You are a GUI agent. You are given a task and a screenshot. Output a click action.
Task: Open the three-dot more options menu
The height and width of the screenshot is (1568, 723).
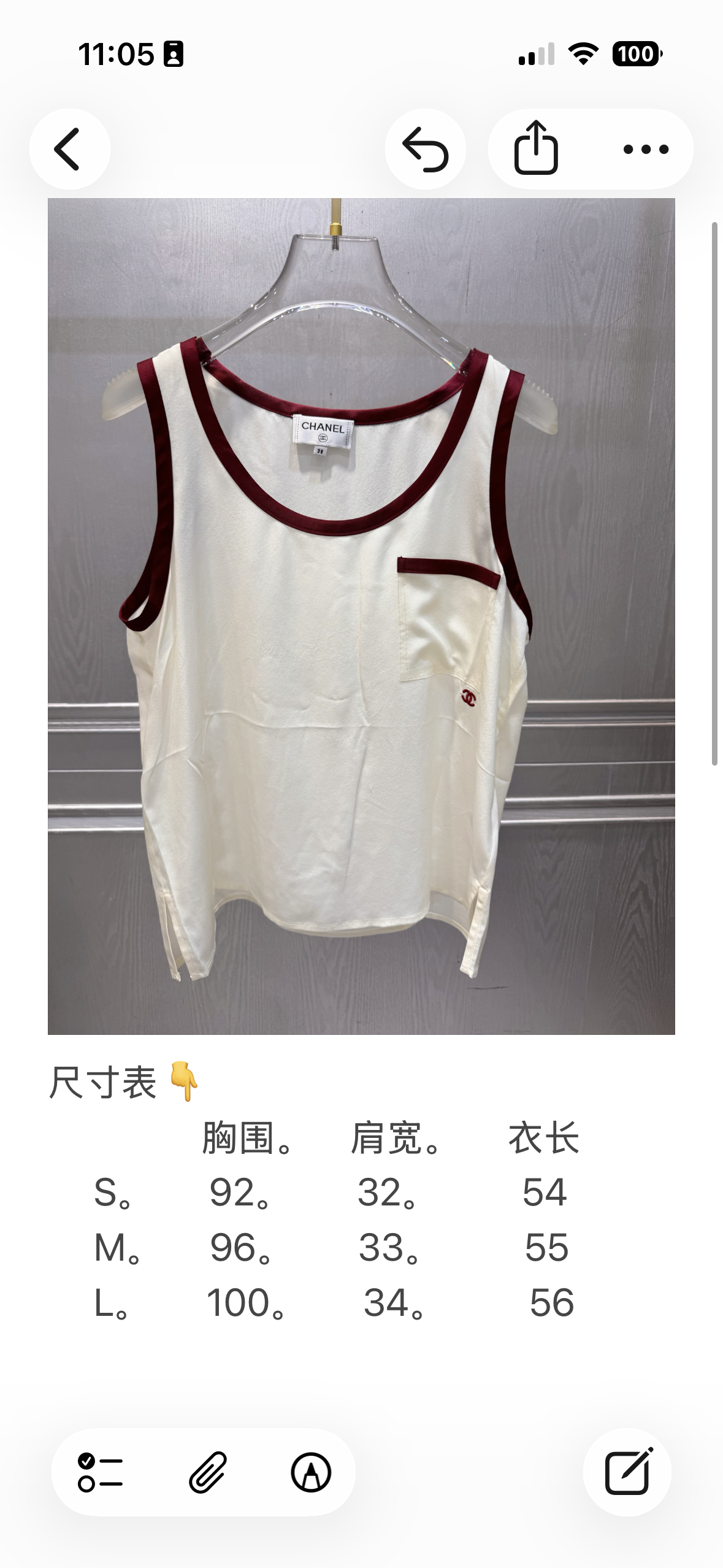646,148
